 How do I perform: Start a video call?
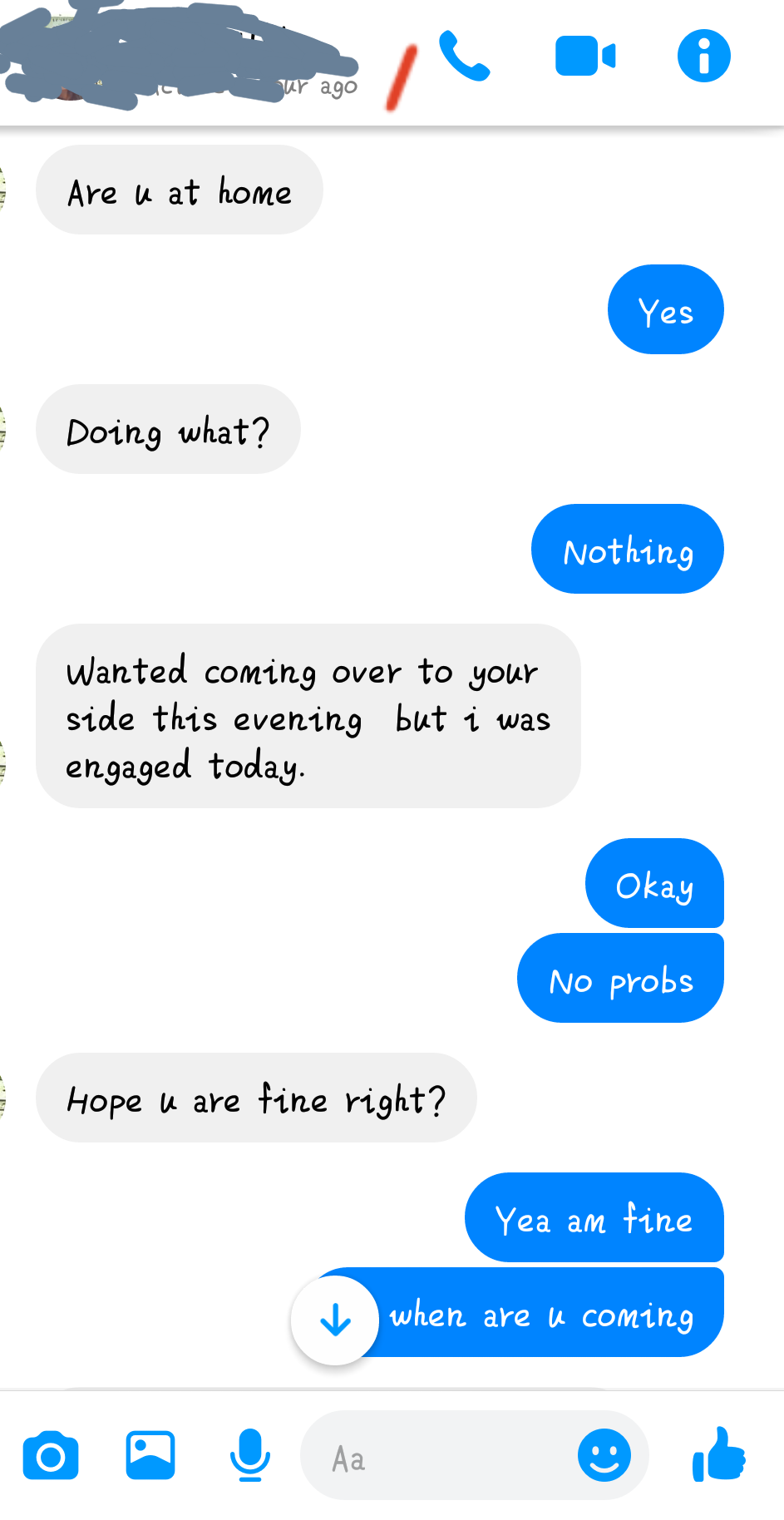(x=584, y=56)
